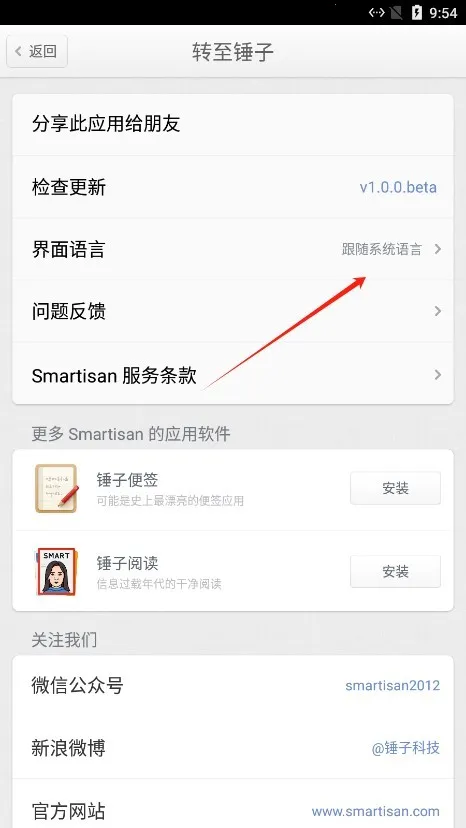Install 锤子便签 app

click(x=395, y=488)
